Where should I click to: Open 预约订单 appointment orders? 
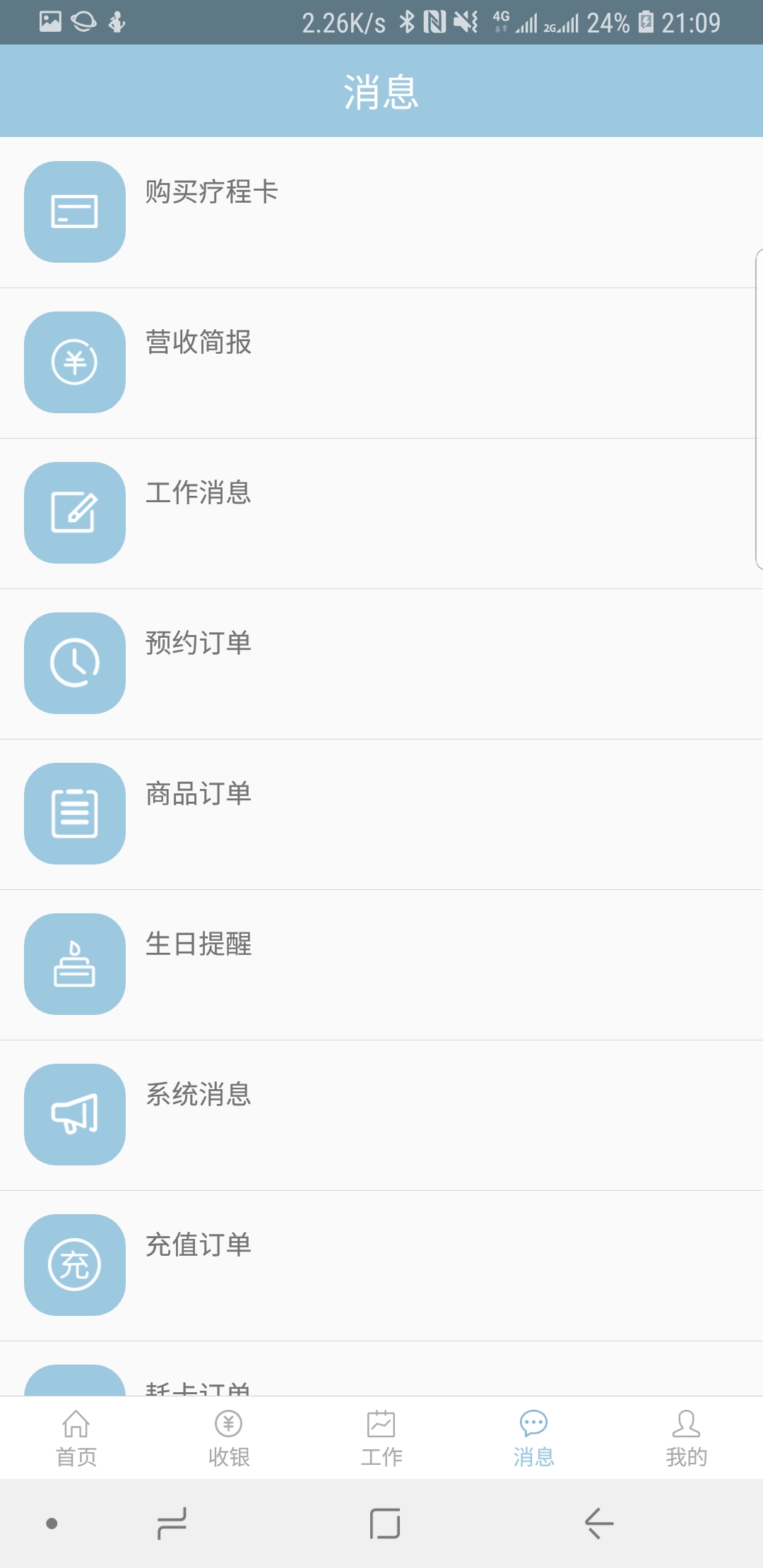(x=381, y=664)
